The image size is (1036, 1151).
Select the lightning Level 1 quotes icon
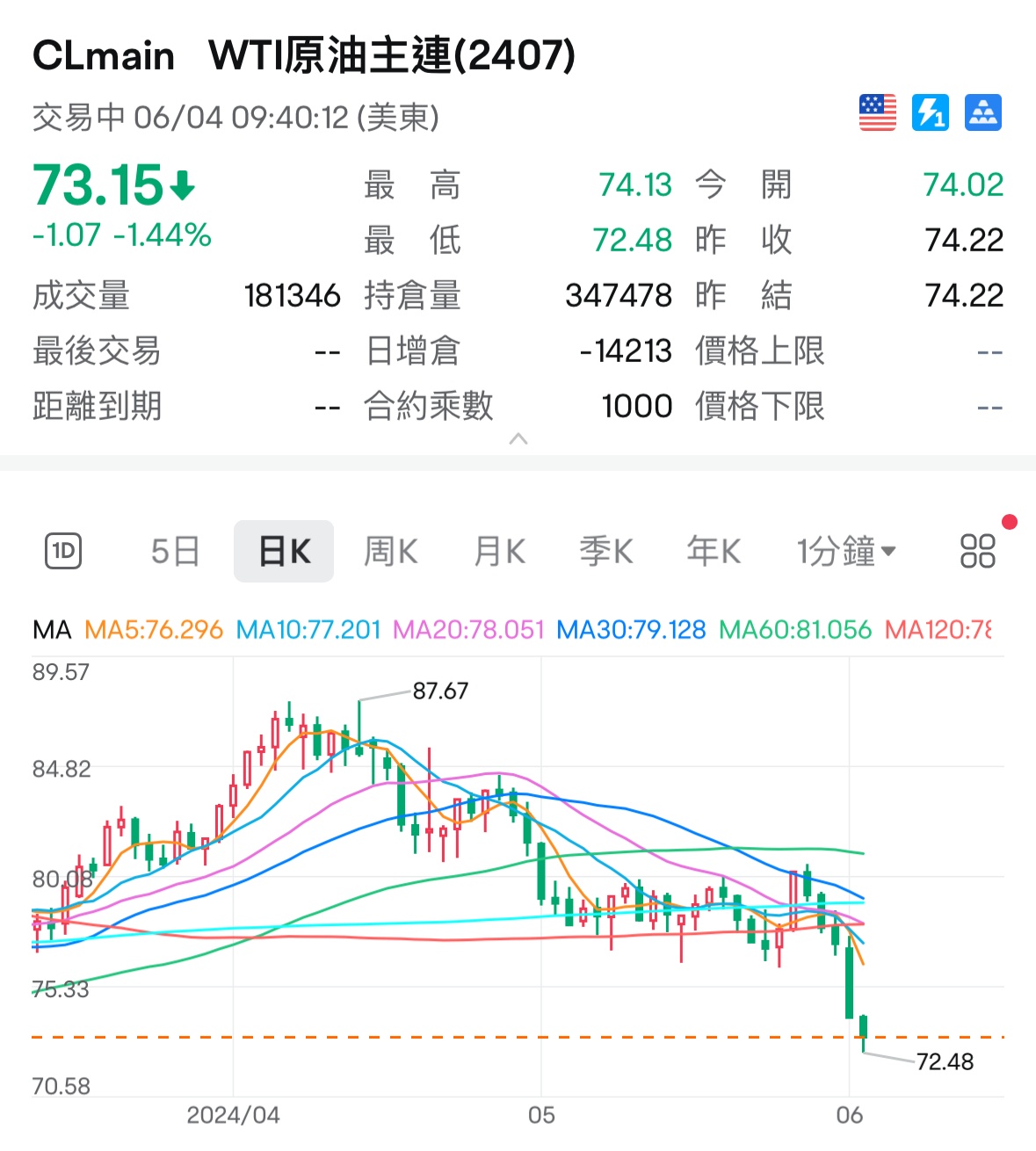point(930,112)
